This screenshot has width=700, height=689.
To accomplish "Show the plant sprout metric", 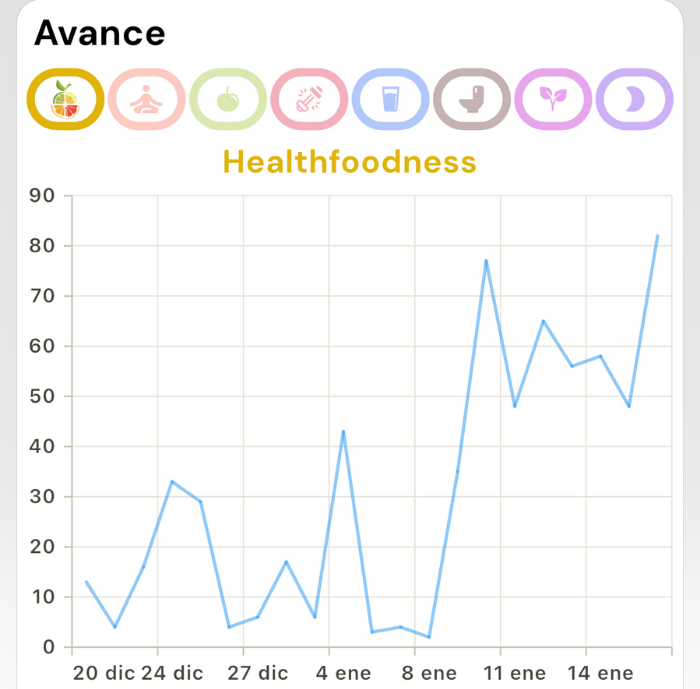I will click(553, 99).
